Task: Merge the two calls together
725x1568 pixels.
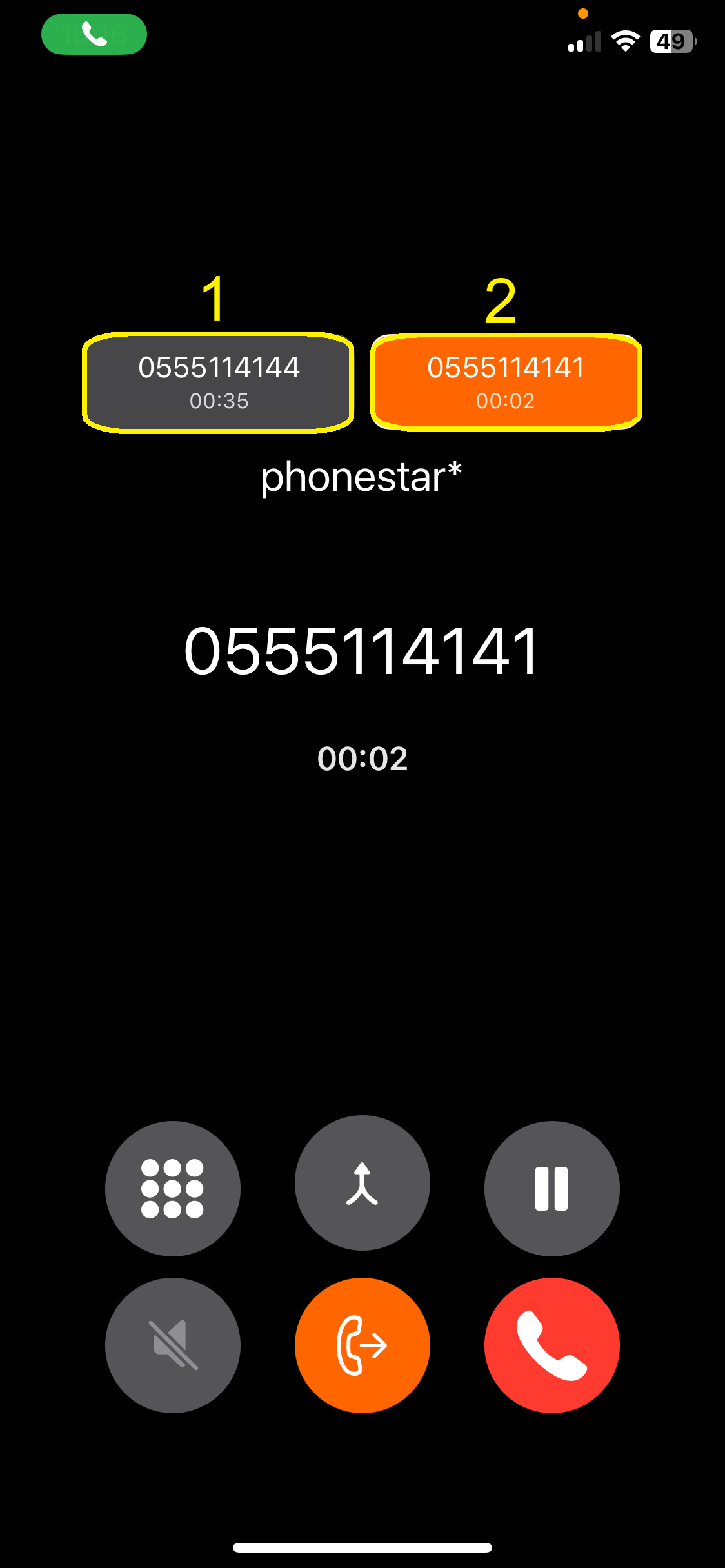Action: pyautogui.click(x=362, y=1183)
